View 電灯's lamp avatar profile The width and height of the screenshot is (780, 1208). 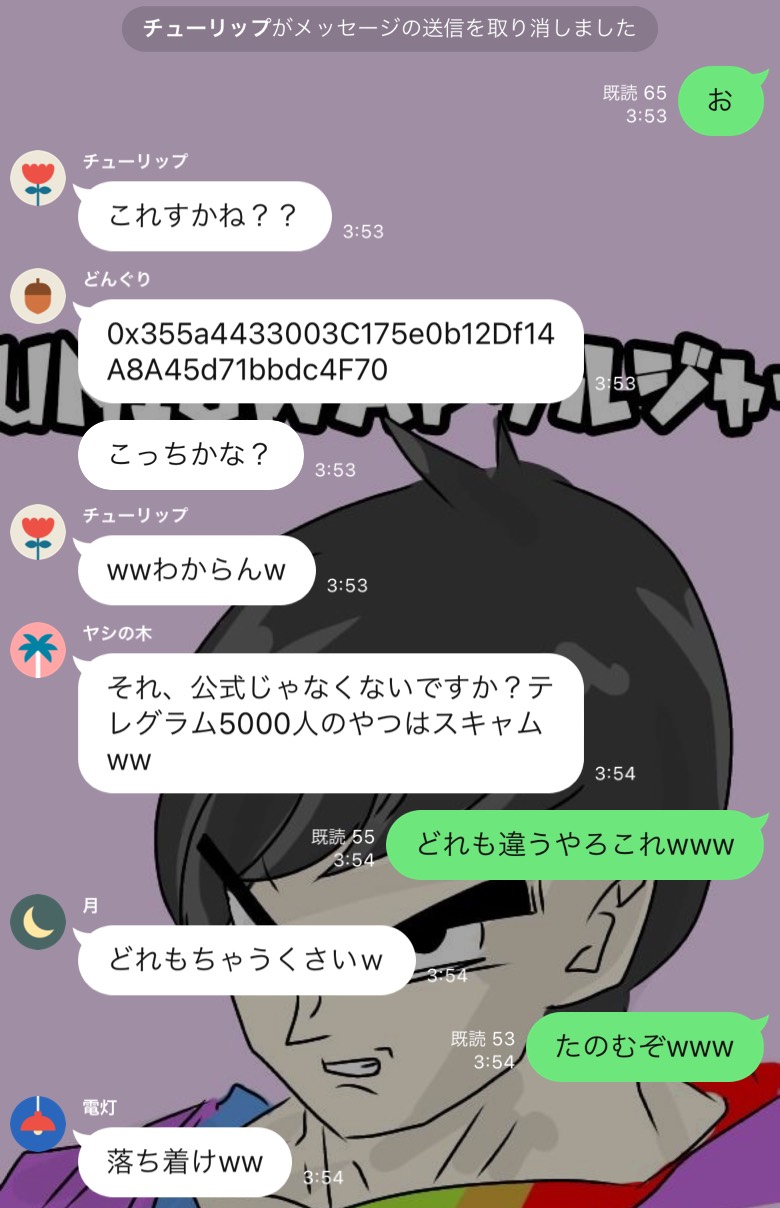tap(38, 1123)
